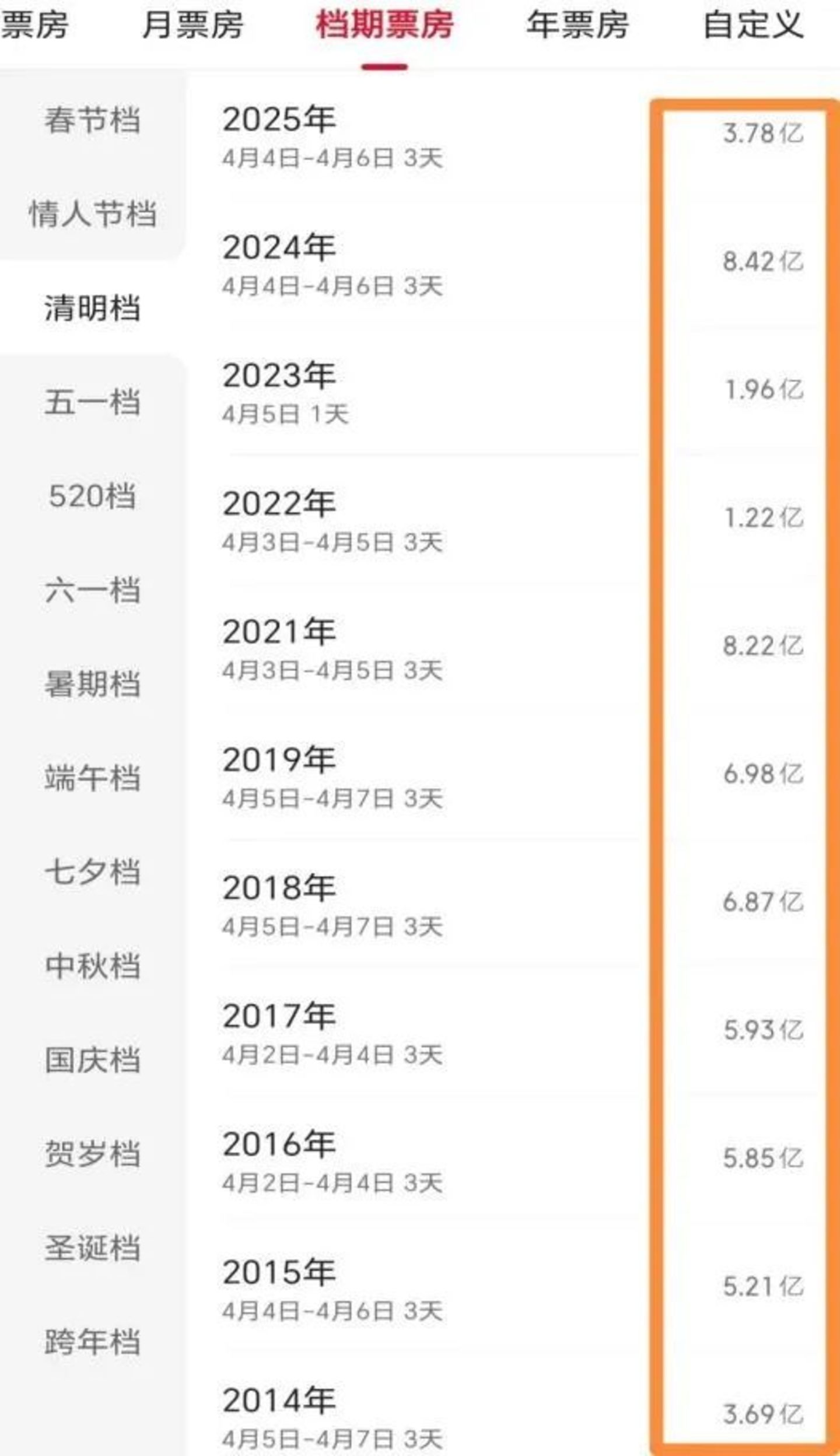Choose the 520档 category
The width and height of the screenshot is (840, 1456).
pos(92,496)
